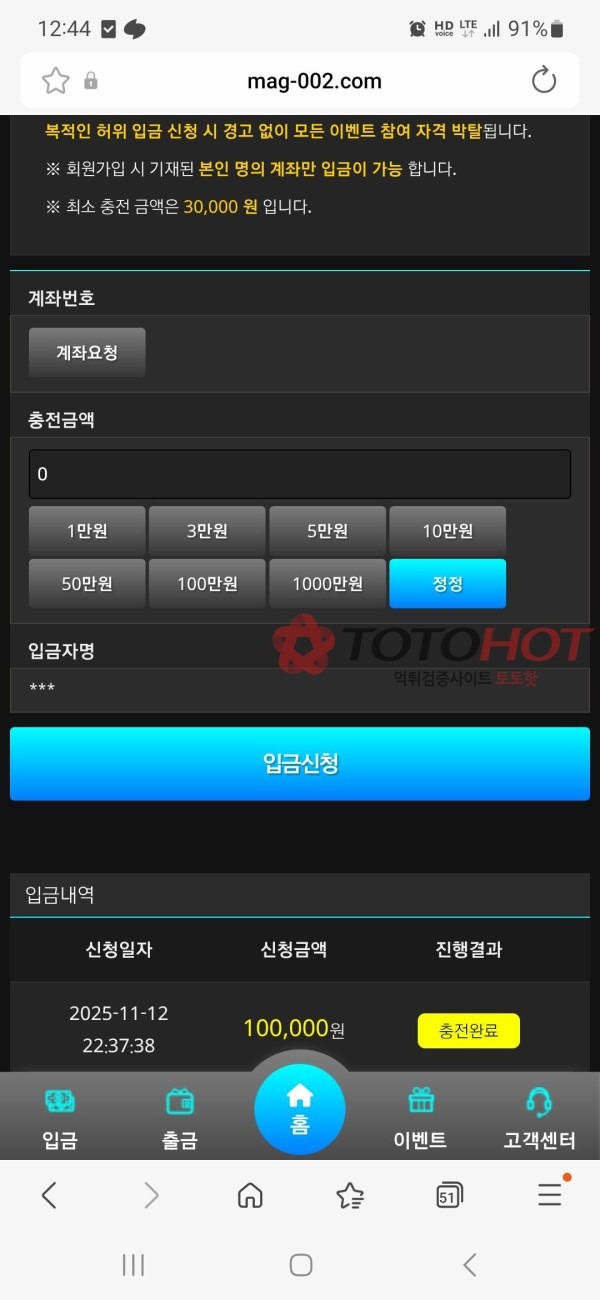Switch to the 출금 tab
This screenshot has width=600, height=1300.
pyautogui.click(x=180, y=1118)
